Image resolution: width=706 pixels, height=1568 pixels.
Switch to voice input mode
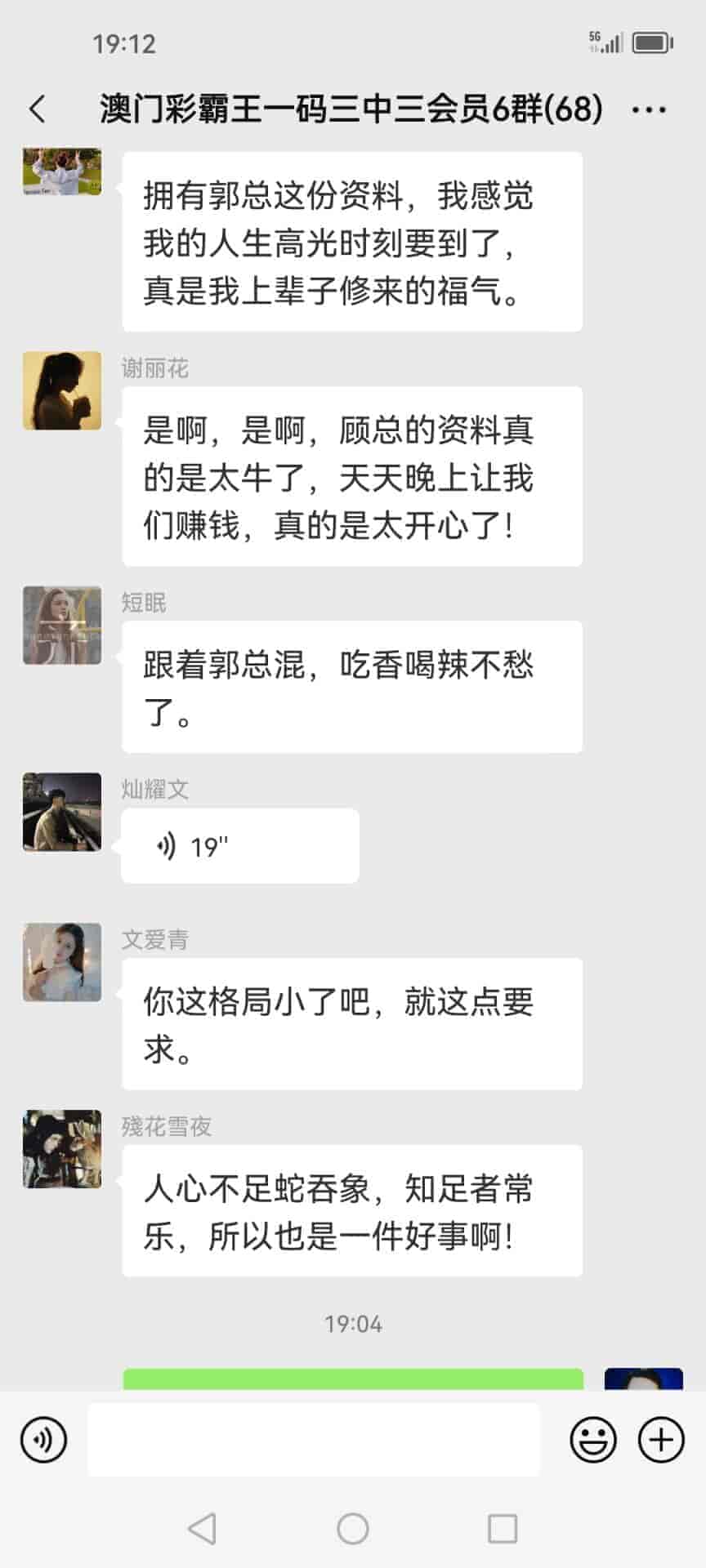click(43, 1440)
